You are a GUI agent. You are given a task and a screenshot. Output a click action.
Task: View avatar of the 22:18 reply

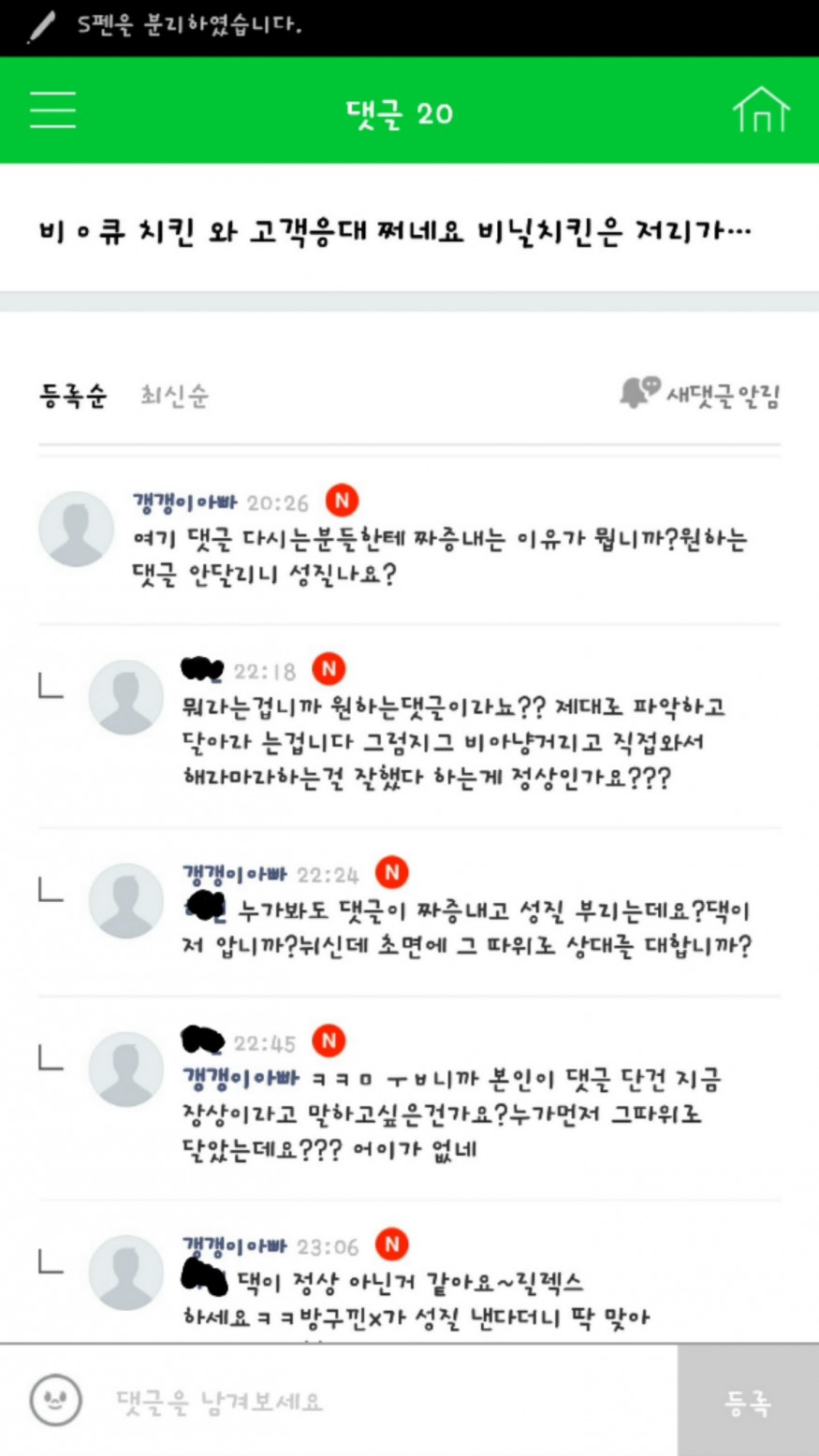pos(125,697)
